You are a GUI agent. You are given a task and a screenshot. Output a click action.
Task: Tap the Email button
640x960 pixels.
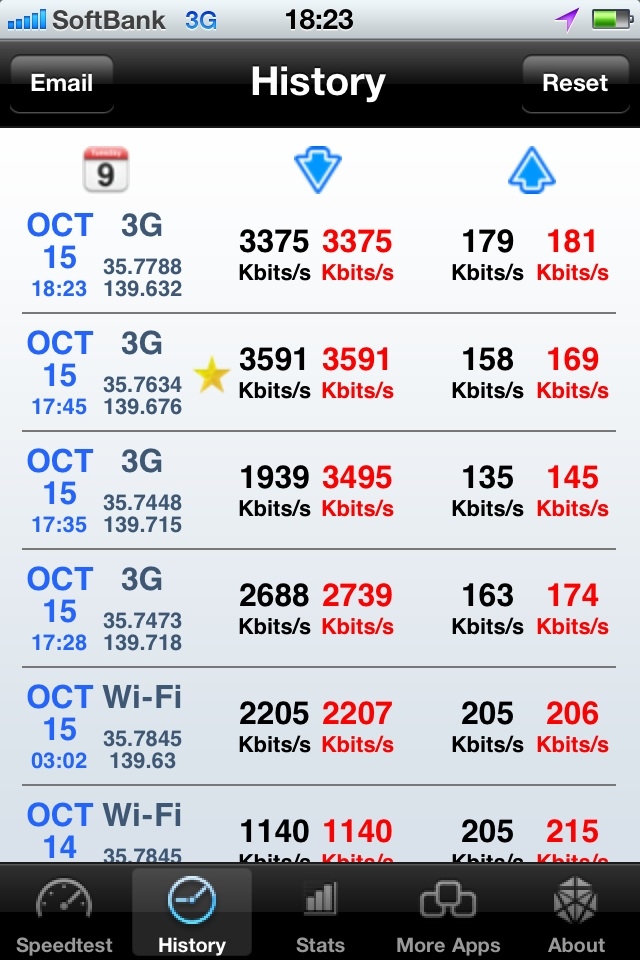tap(61, 84)
